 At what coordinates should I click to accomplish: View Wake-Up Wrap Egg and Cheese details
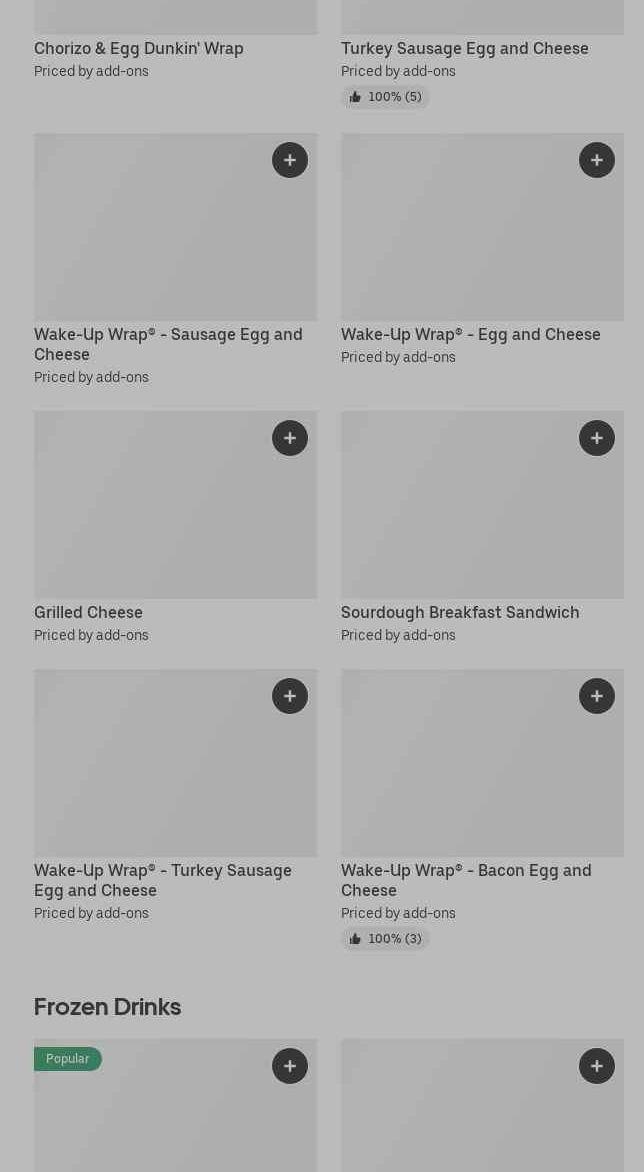pos(470,334)
